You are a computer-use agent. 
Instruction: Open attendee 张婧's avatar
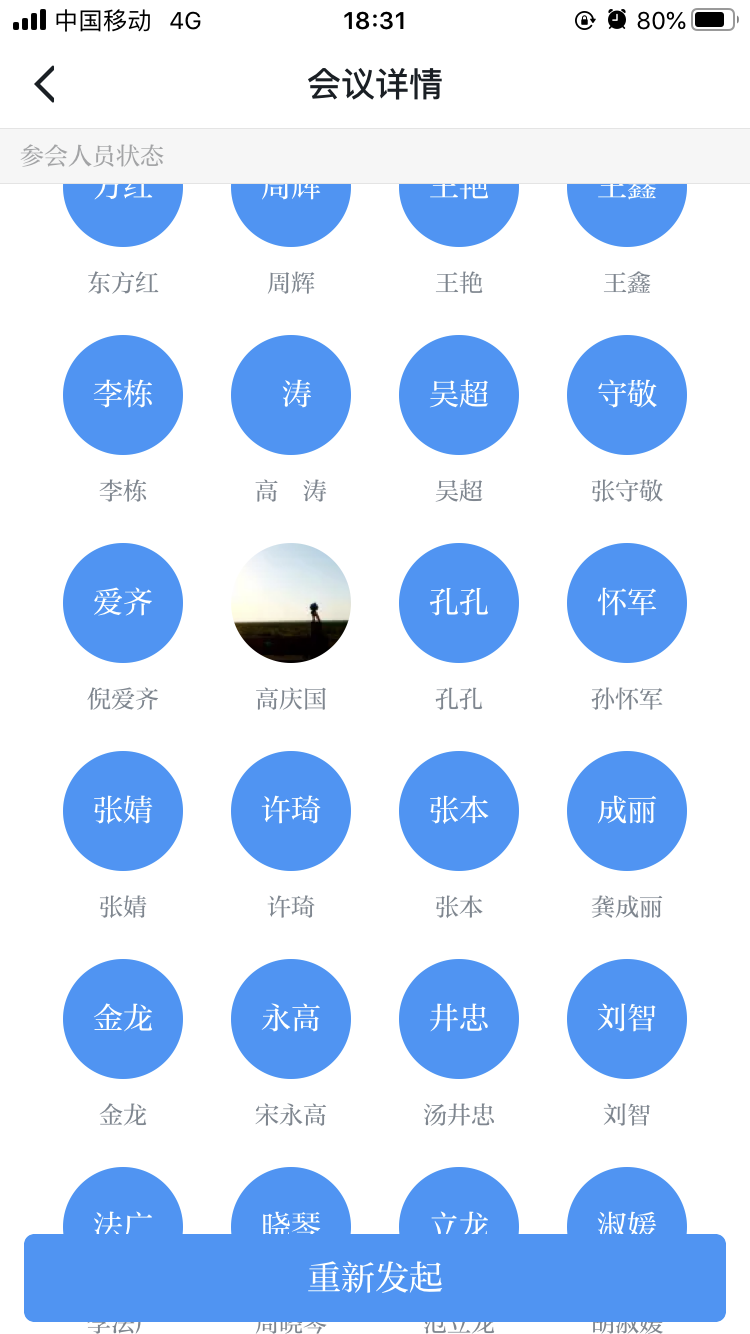click(123, 811)
